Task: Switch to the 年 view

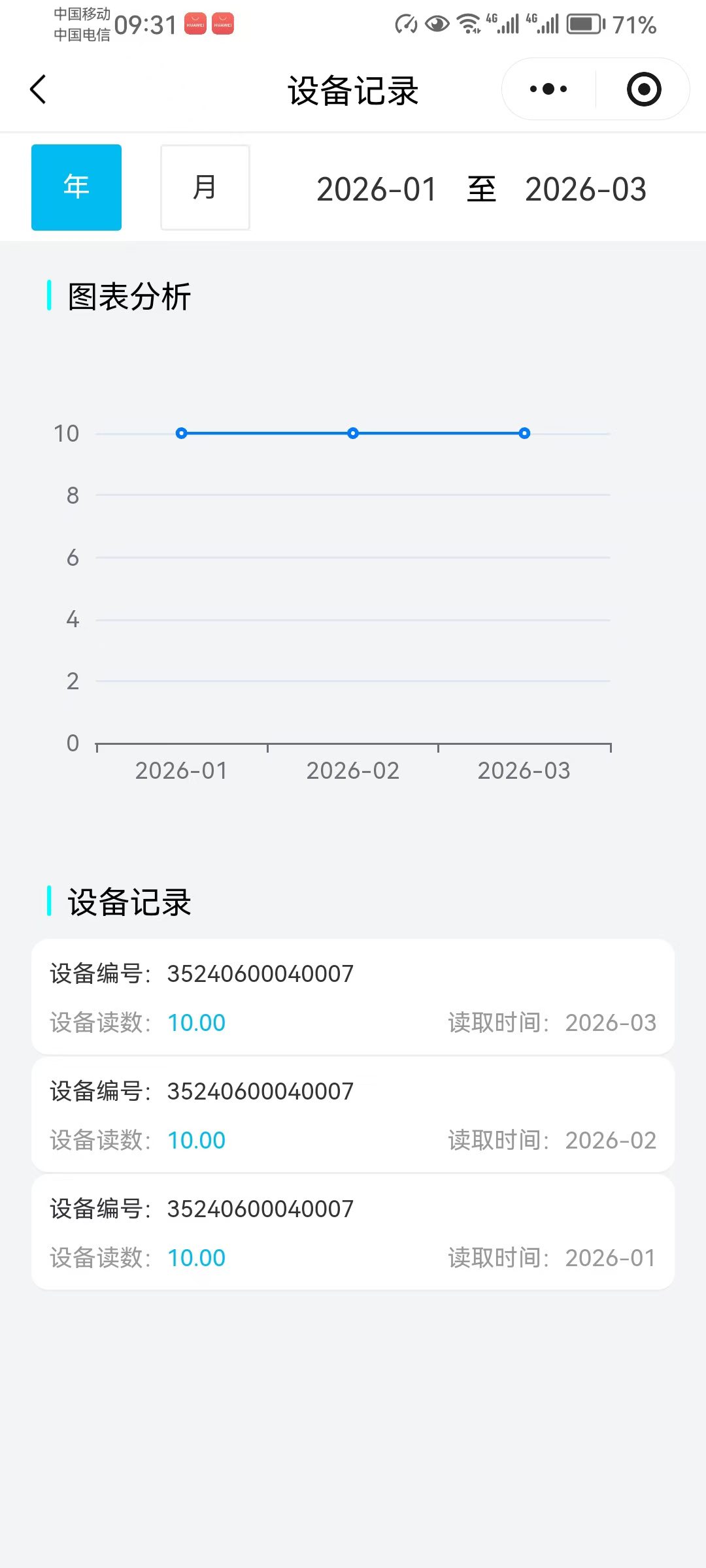Action: tap(76, 188)
